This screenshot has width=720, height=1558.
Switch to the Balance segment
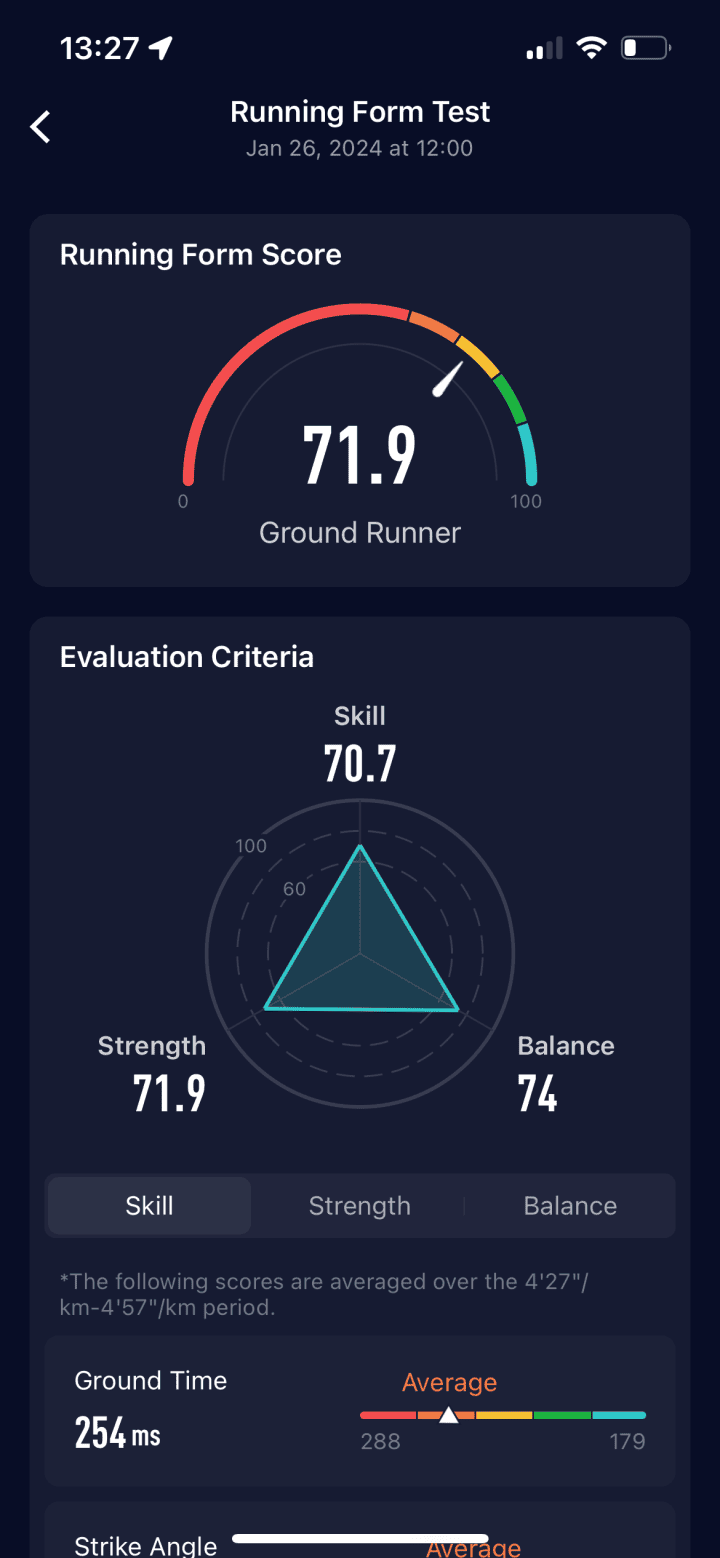tap(570, 1206)
